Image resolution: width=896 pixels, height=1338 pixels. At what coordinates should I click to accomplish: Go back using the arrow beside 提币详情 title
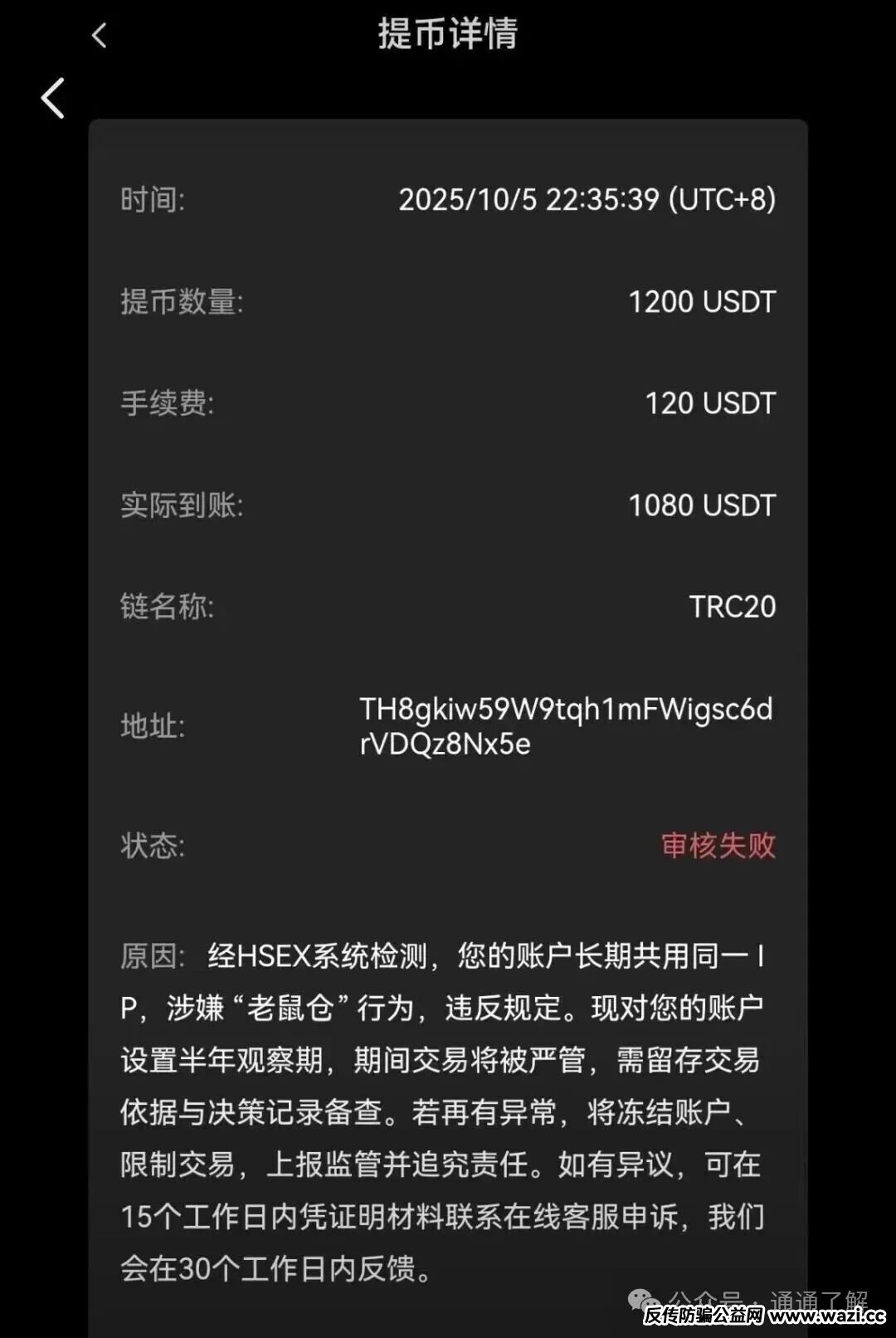(99, 36)
